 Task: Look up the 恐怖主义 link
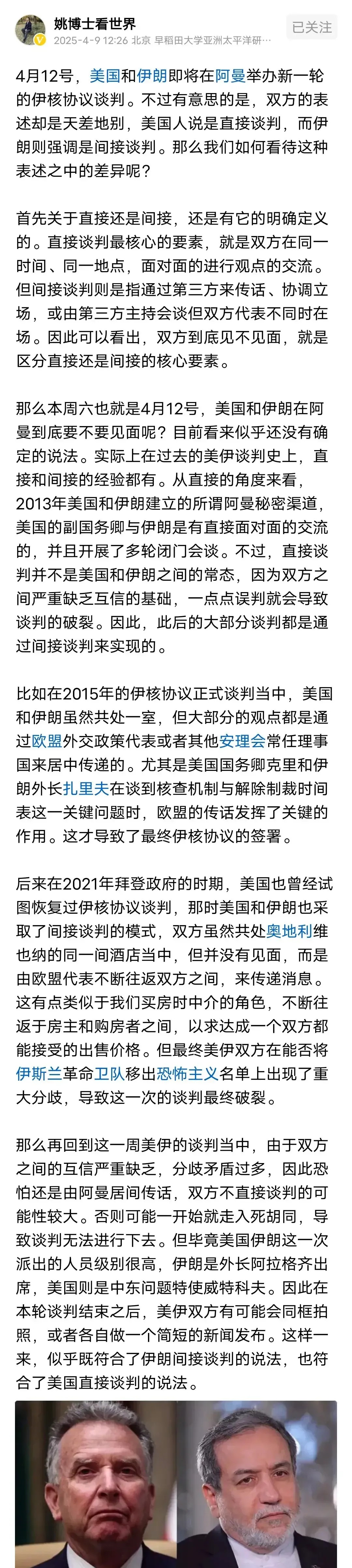188,1074
